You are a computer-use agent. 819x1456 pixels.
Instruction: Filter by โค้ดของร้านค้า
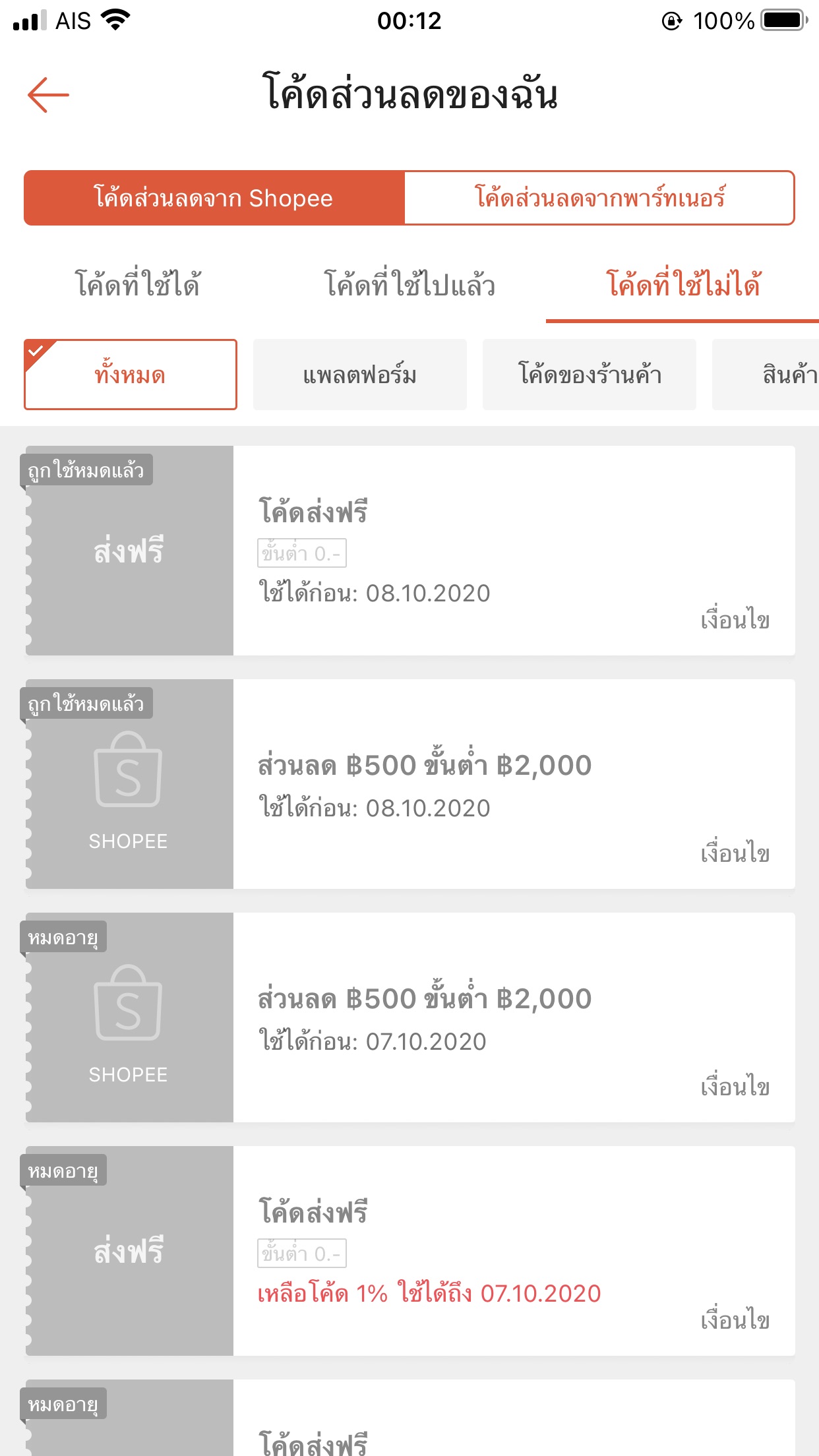click(x=590, y=375)
